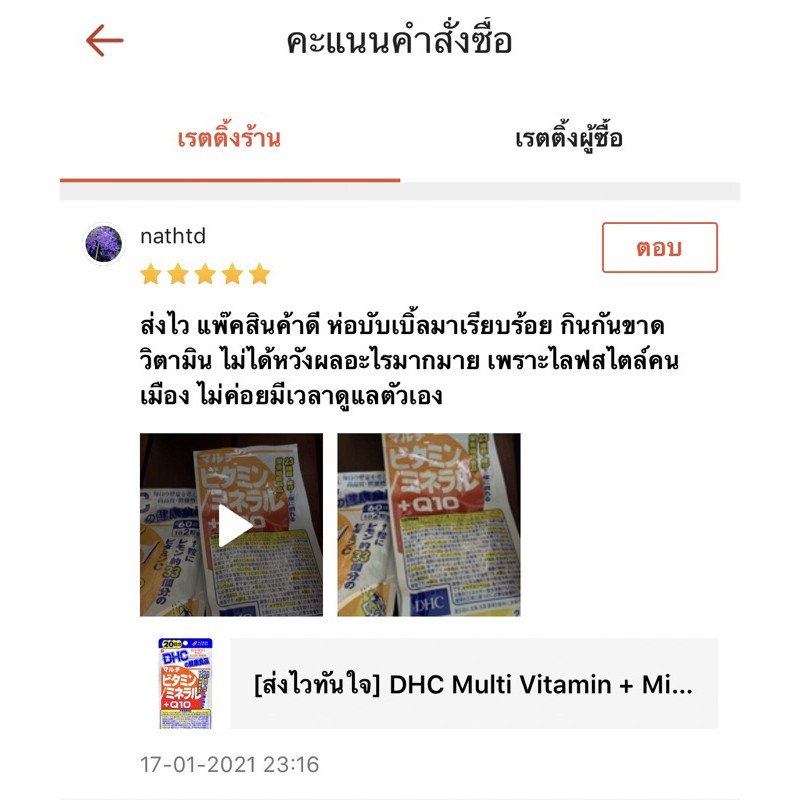Viewport: 800px width, 800px height.
Task: Open nathtd's profile avatar
Action: coord(104,244)
